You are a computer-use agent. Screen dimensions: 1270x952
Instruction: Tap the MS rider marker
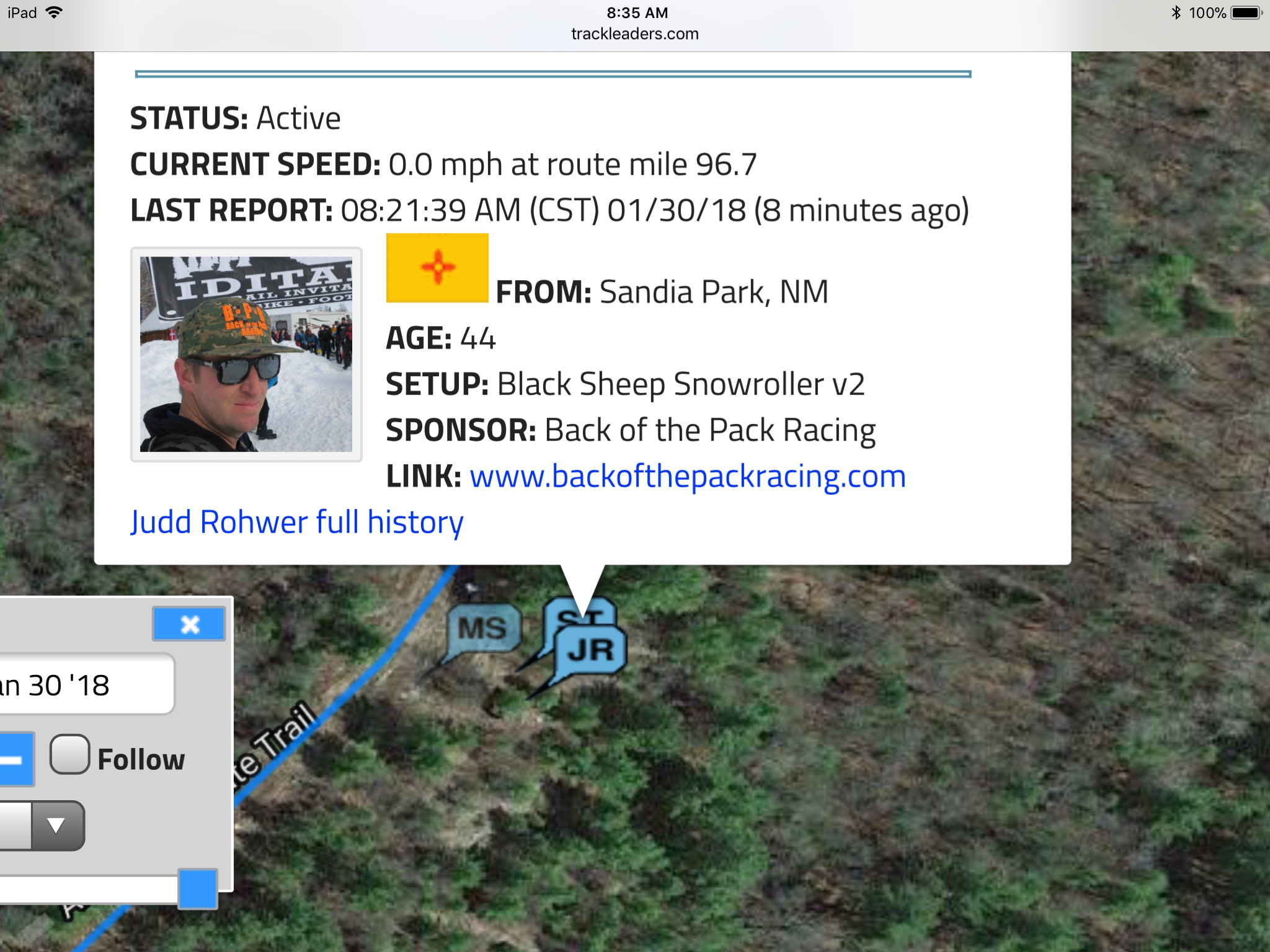[x=483, y=629]
